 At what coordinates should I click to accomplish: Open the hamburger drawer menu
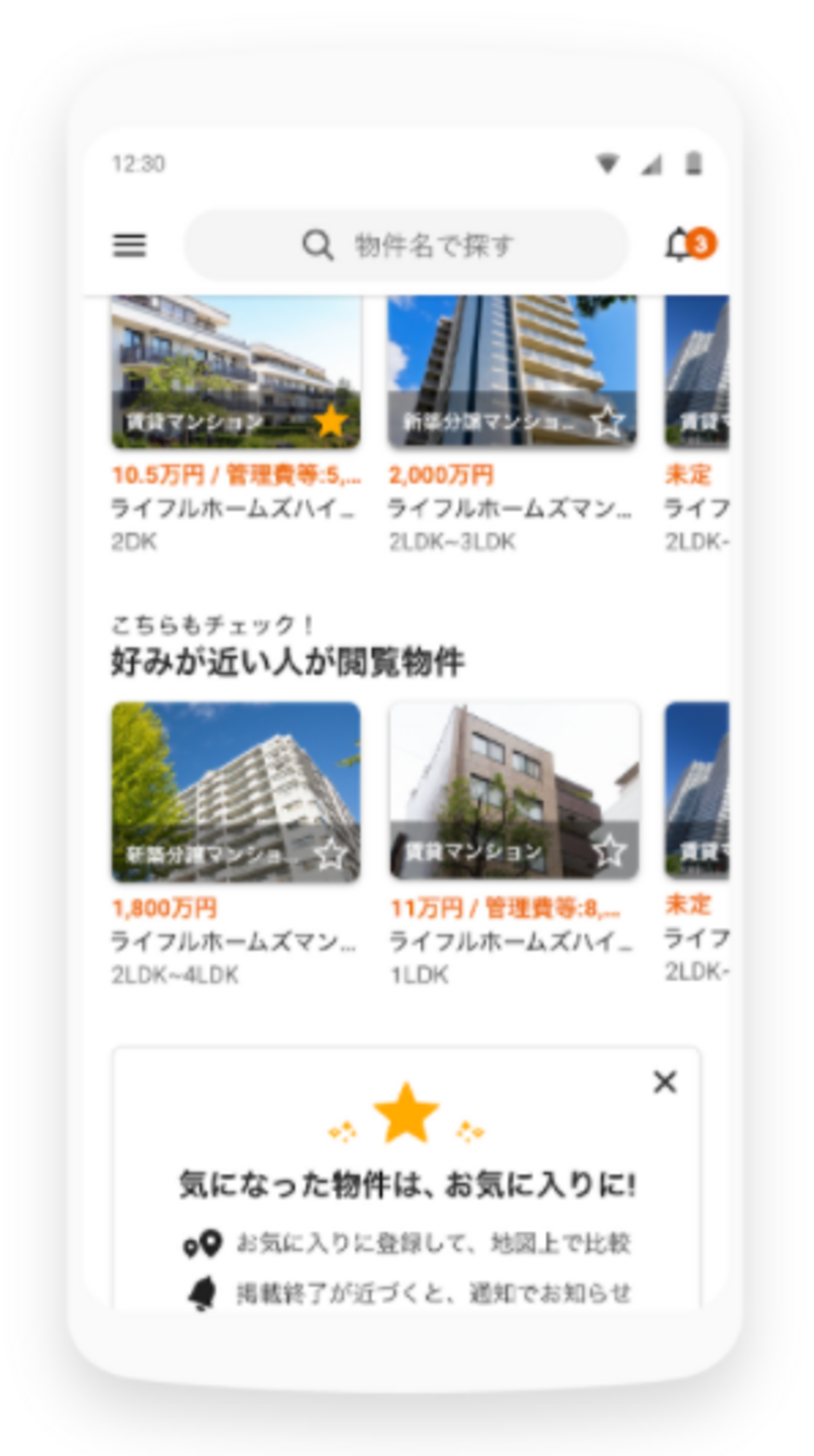pyautogui.click(x=130, y=245)
